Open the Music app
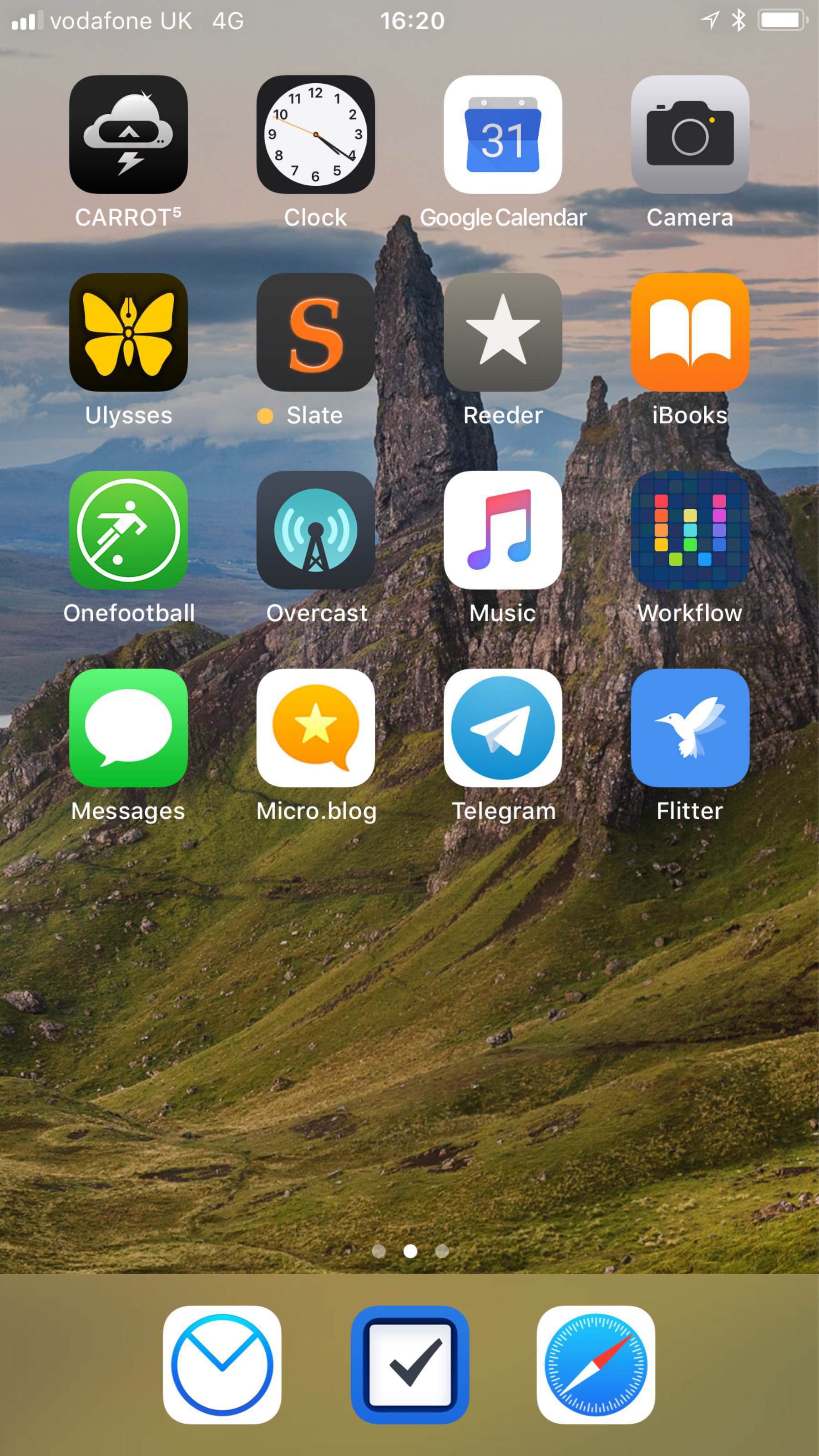819x1456 pixels. pos(502,530)
